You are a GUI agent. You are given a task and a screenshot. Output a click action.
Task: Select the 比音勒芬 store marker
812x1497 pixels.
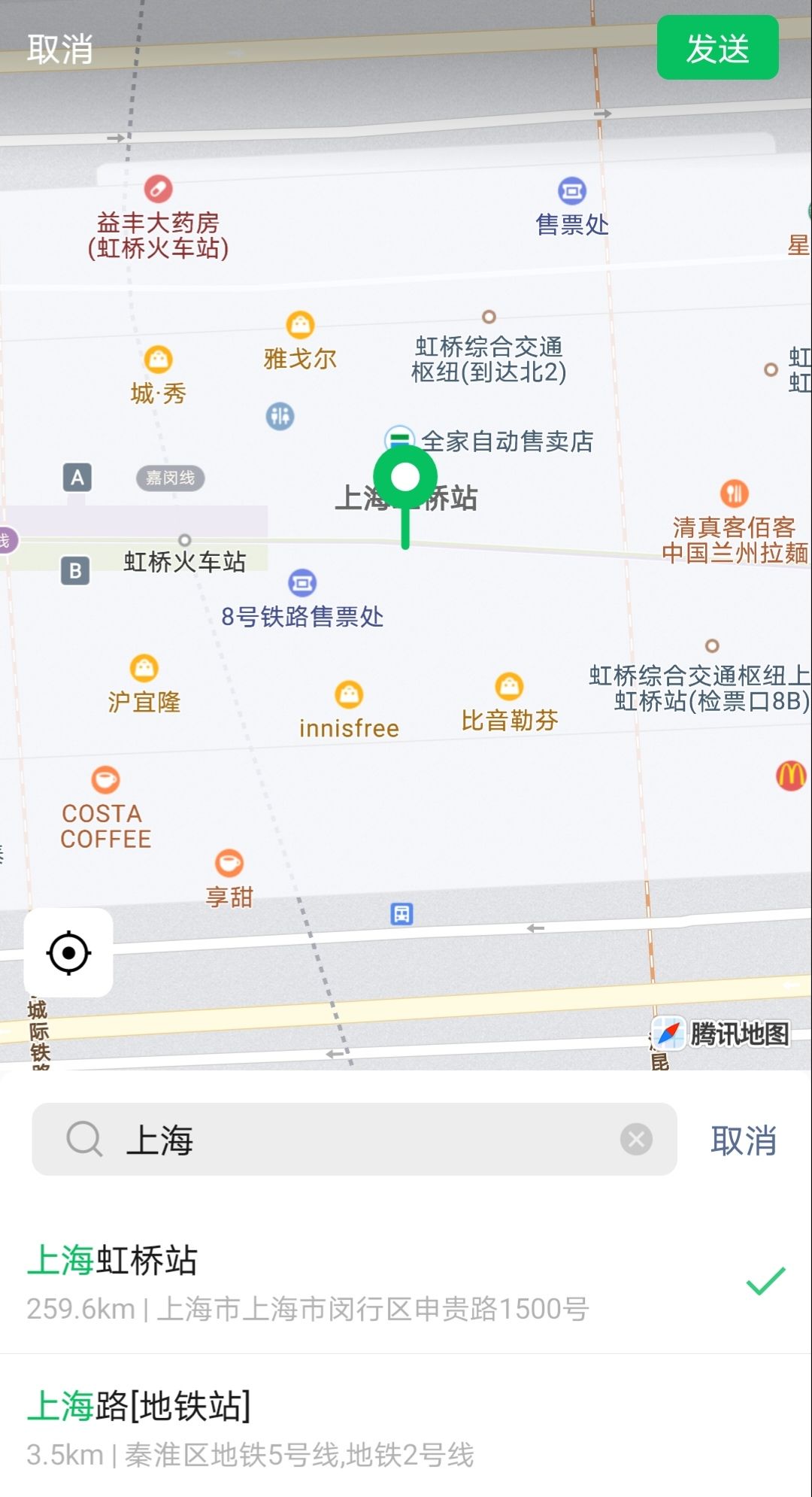click(x=510, y=685)
